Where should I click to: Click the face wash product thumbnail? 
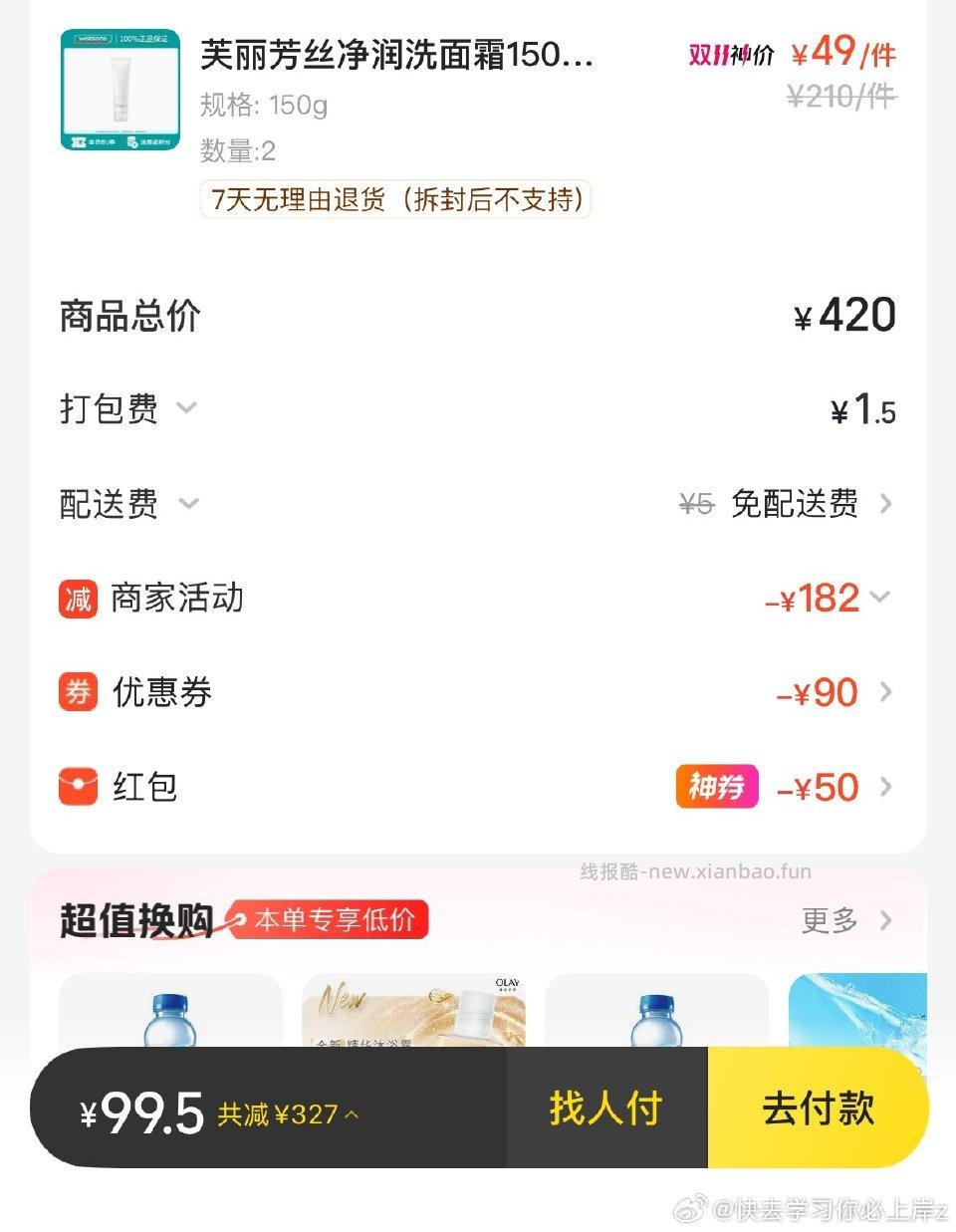point(120,91)
